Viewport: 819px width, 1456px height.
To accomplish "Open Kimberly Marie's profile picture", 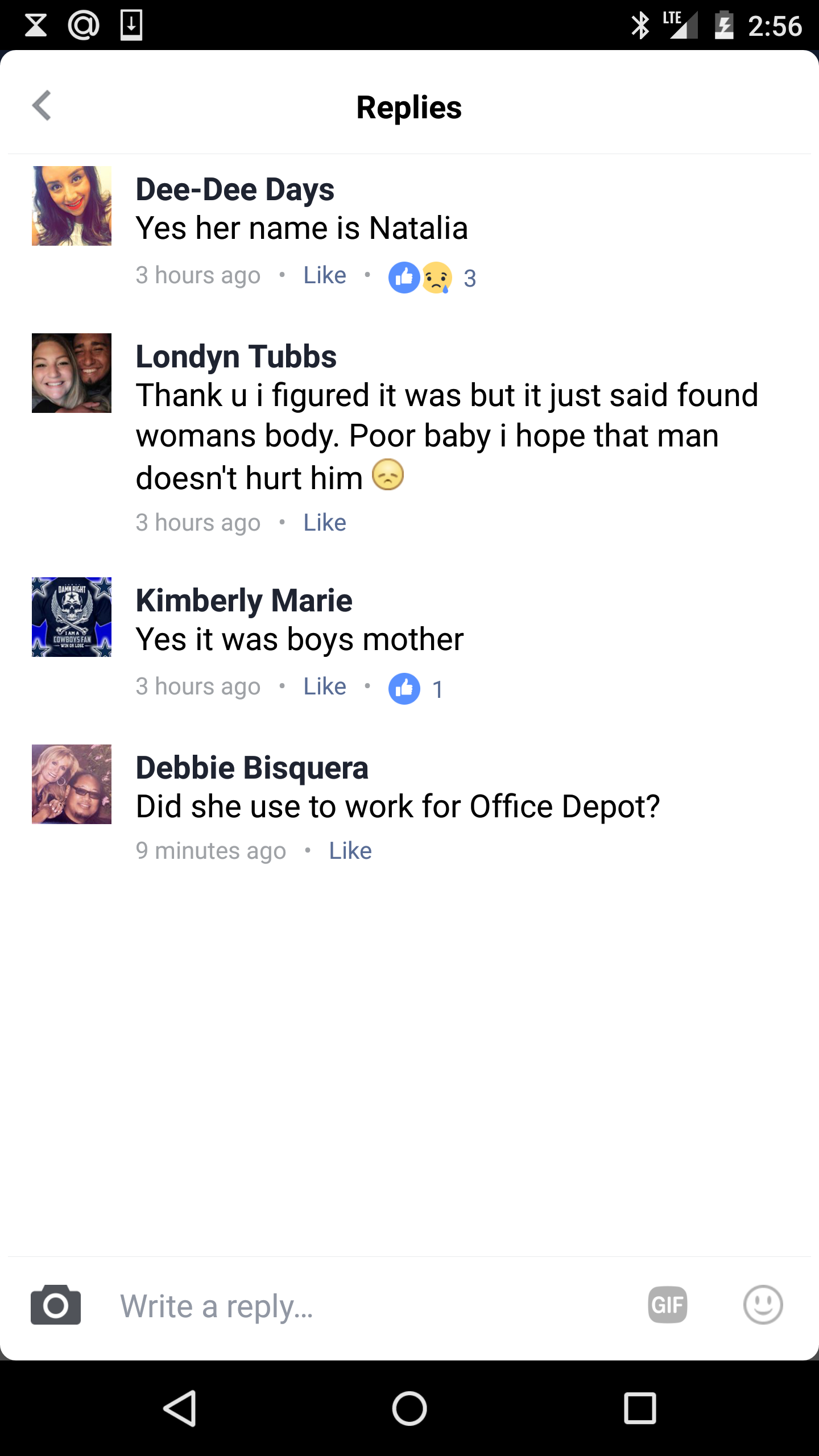I will (x=72, y=617).
